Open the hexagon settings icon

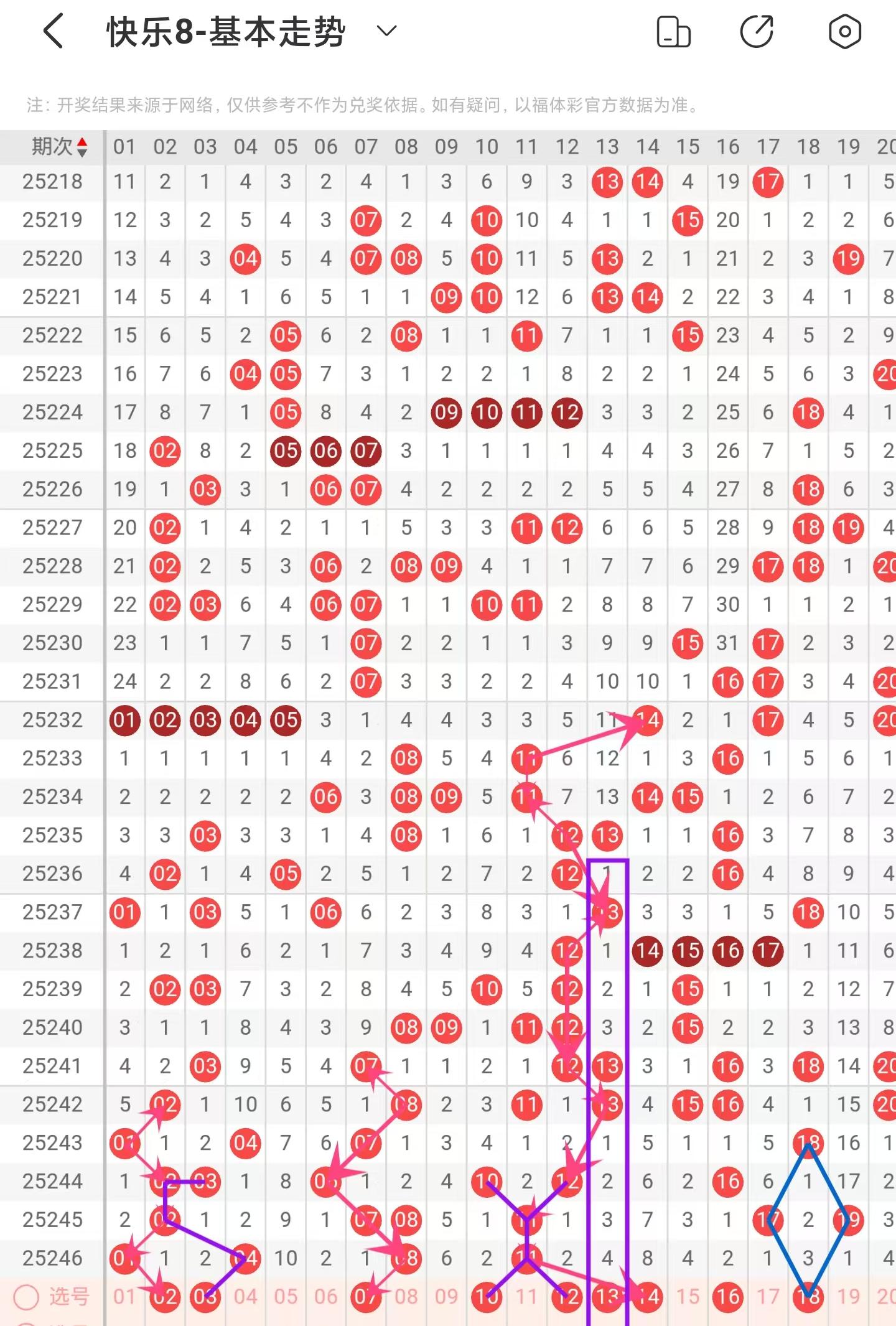tap(844, 32)
